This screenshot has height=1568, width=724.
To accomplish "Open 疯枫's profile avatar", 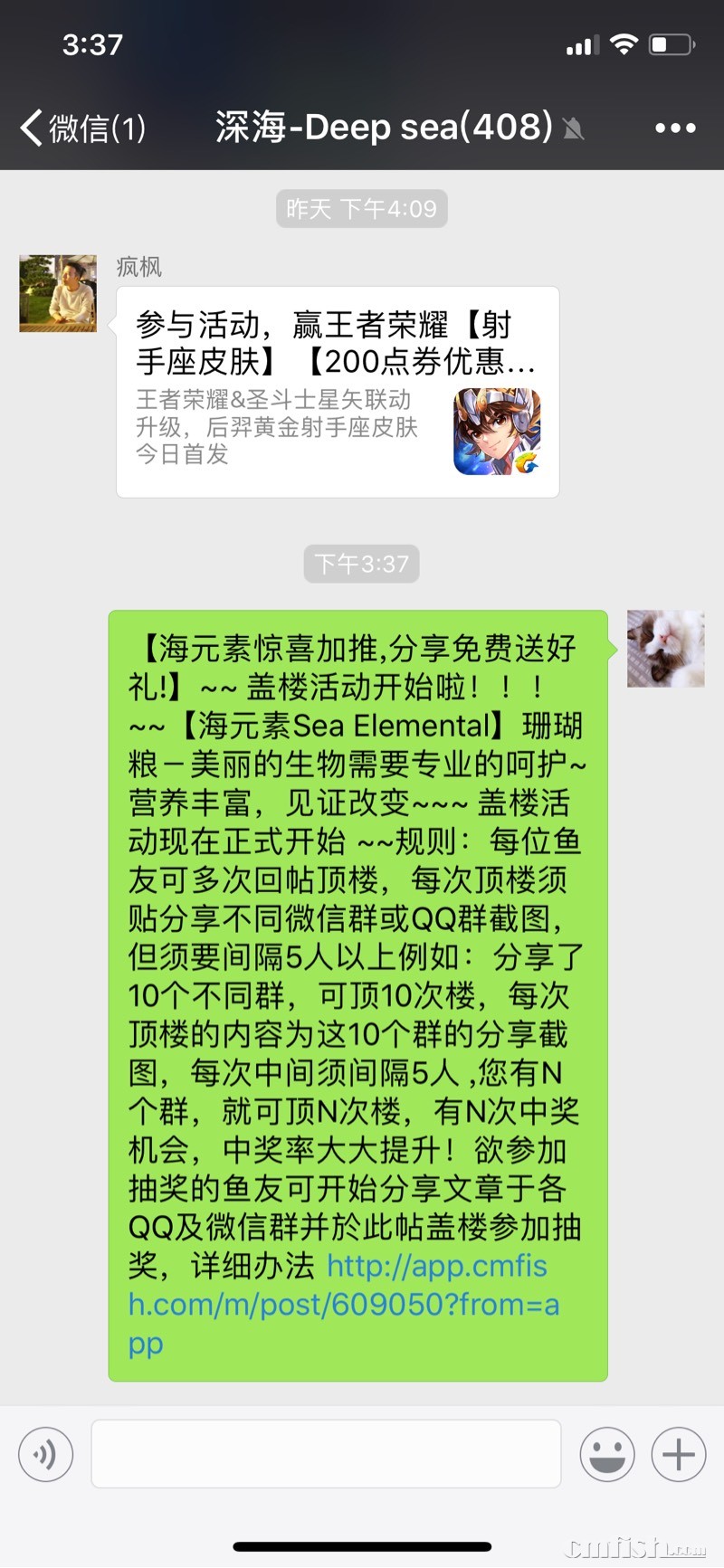I will (58, 293).
